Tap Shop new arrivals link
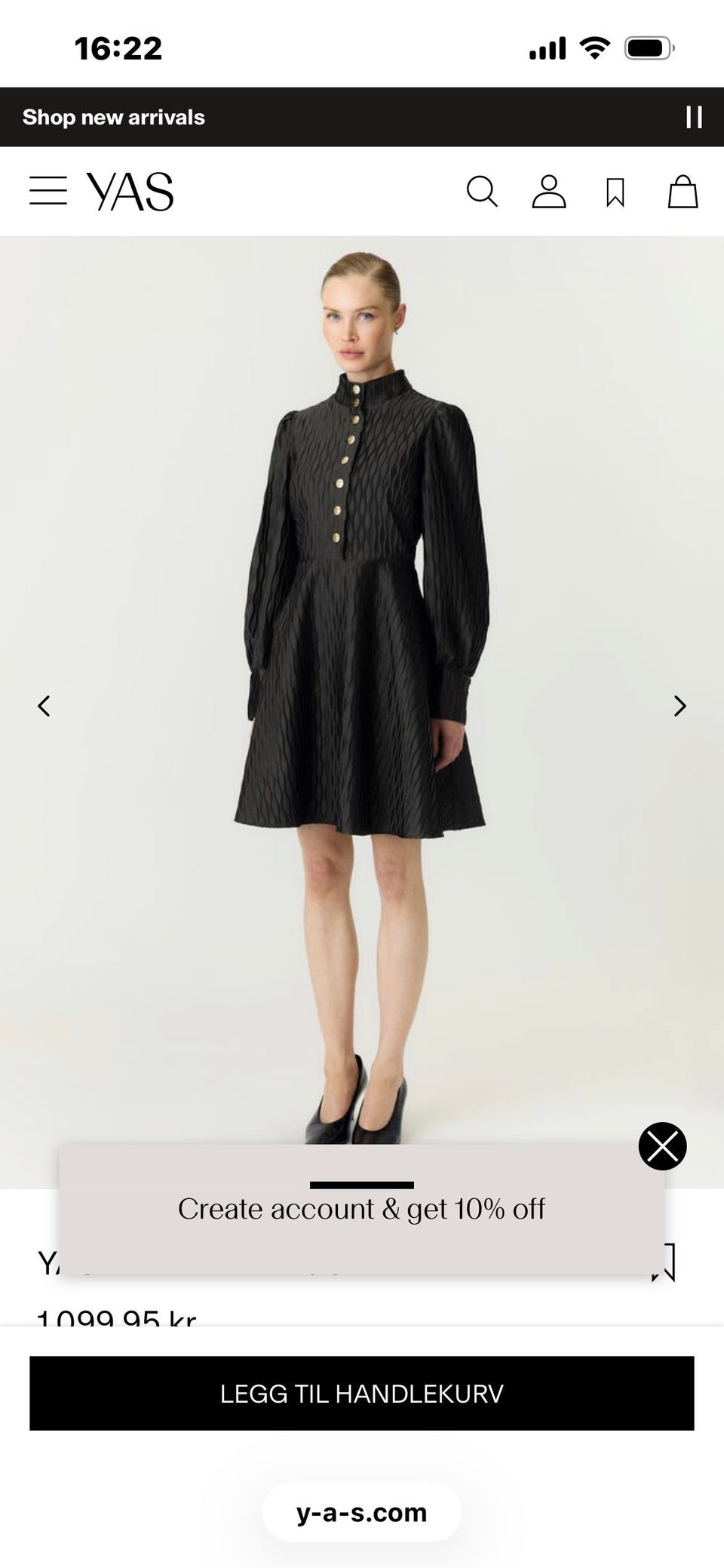 (x=114, y=117)
